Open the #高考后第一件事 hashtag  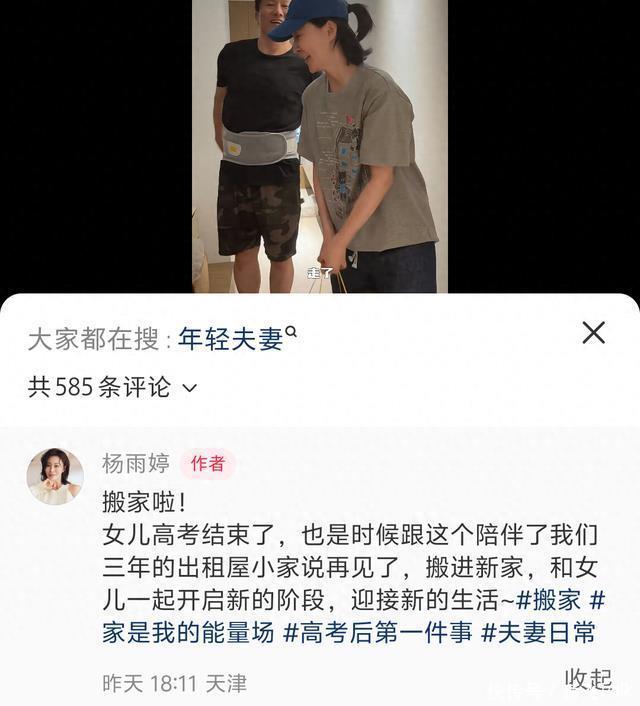[378, 632]
